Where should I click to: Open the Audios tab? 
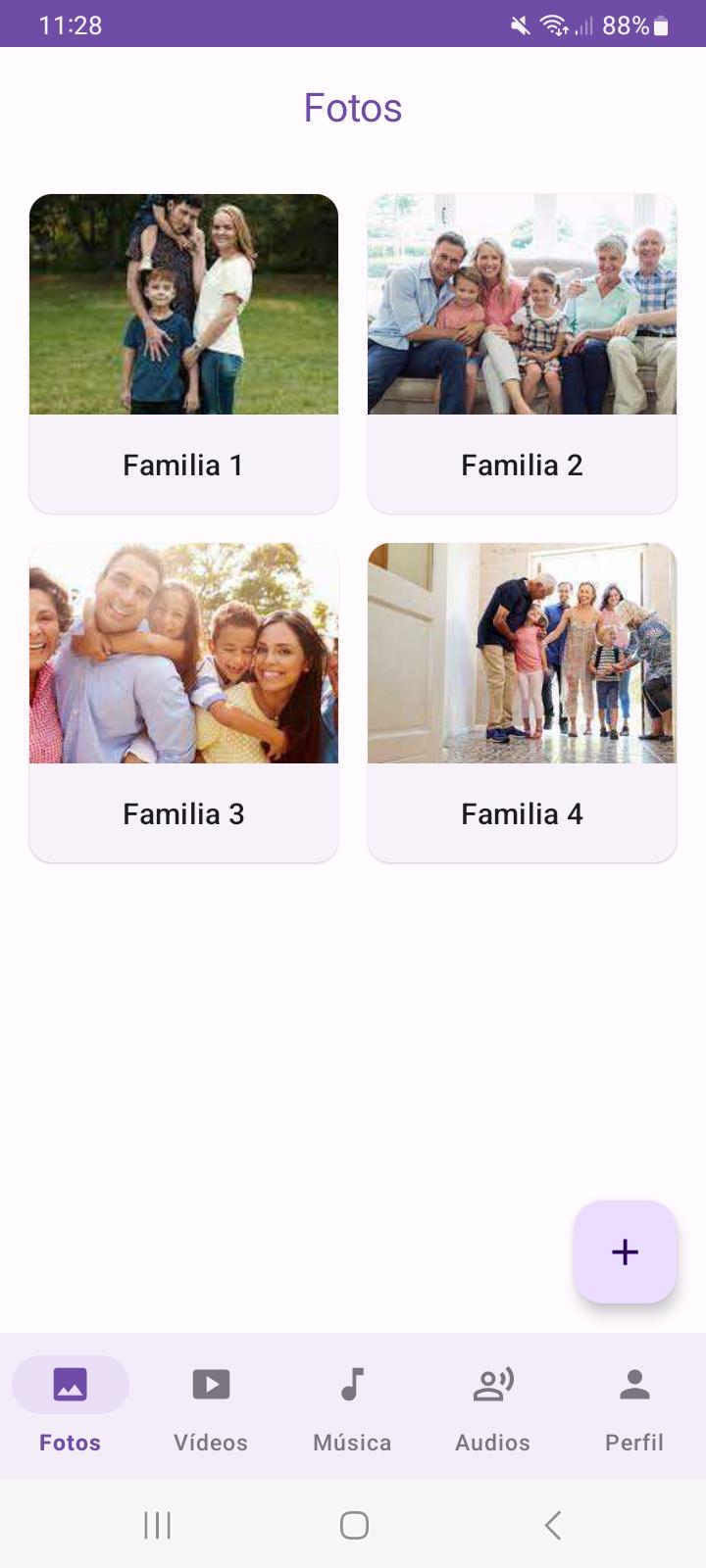click(493, 1405)
